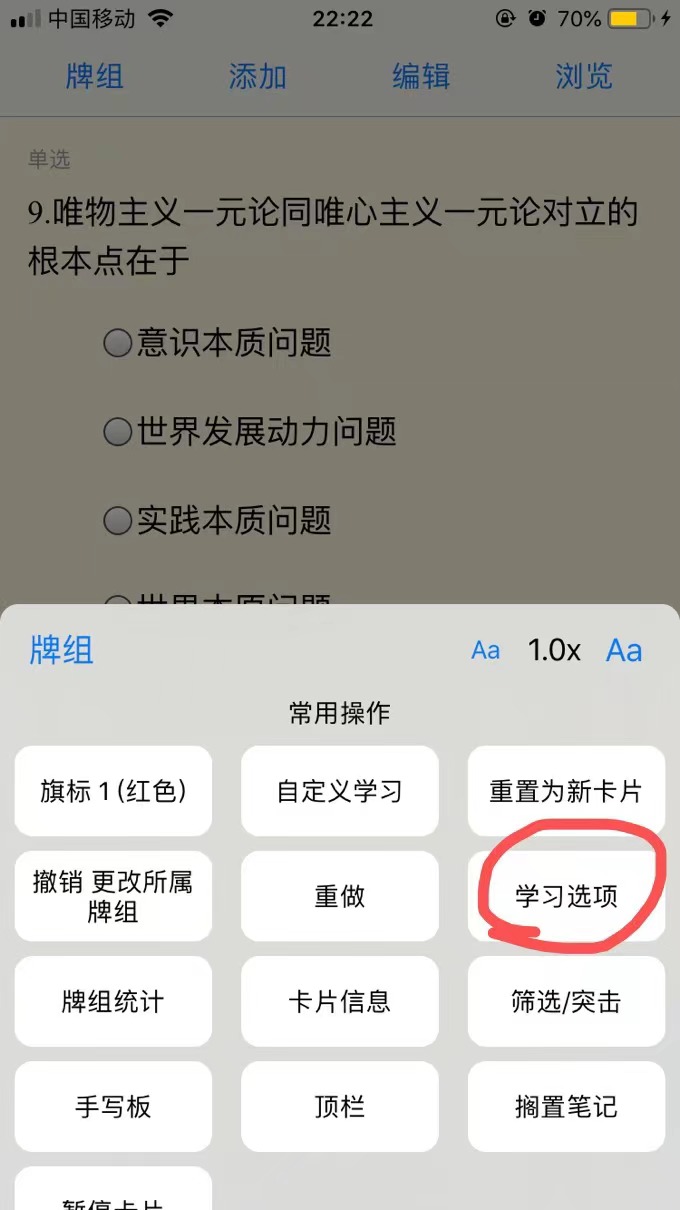
Task: Select 重置为新卡片
Action: click(x=566, y=791)
